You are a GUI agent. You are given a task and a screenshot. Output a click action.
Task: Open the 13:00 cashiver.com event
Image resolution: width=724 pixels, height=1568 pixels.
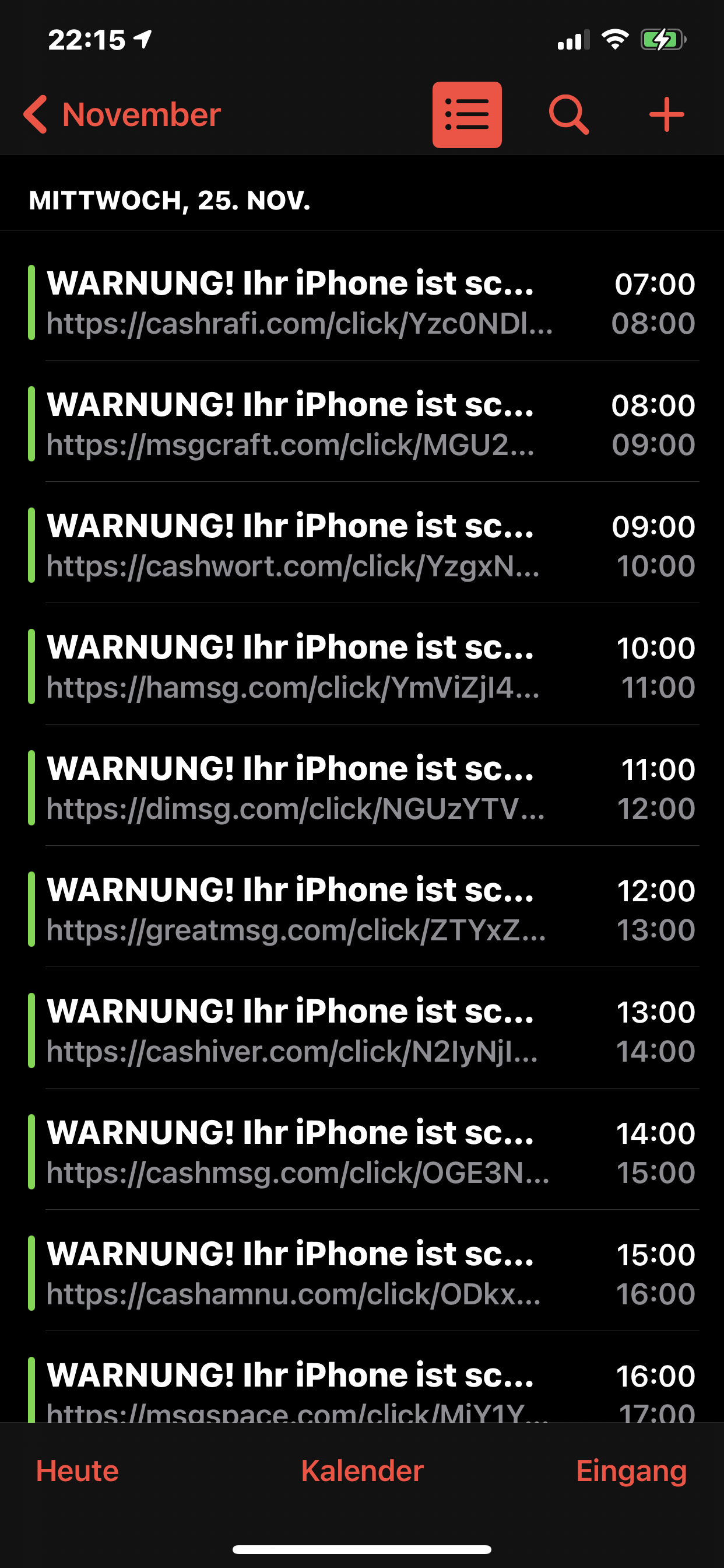(x=362, y=1030)
